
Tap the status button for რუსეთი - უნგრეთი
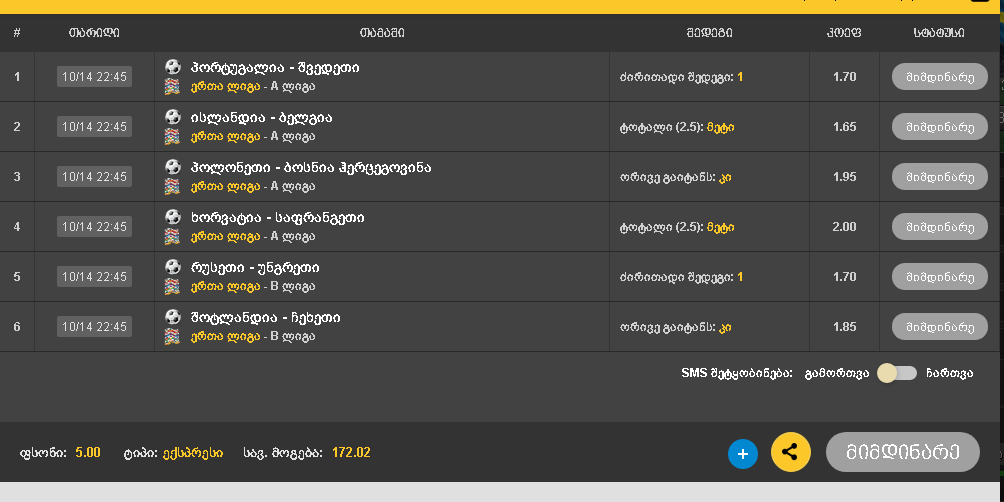[x=939, y=277]
